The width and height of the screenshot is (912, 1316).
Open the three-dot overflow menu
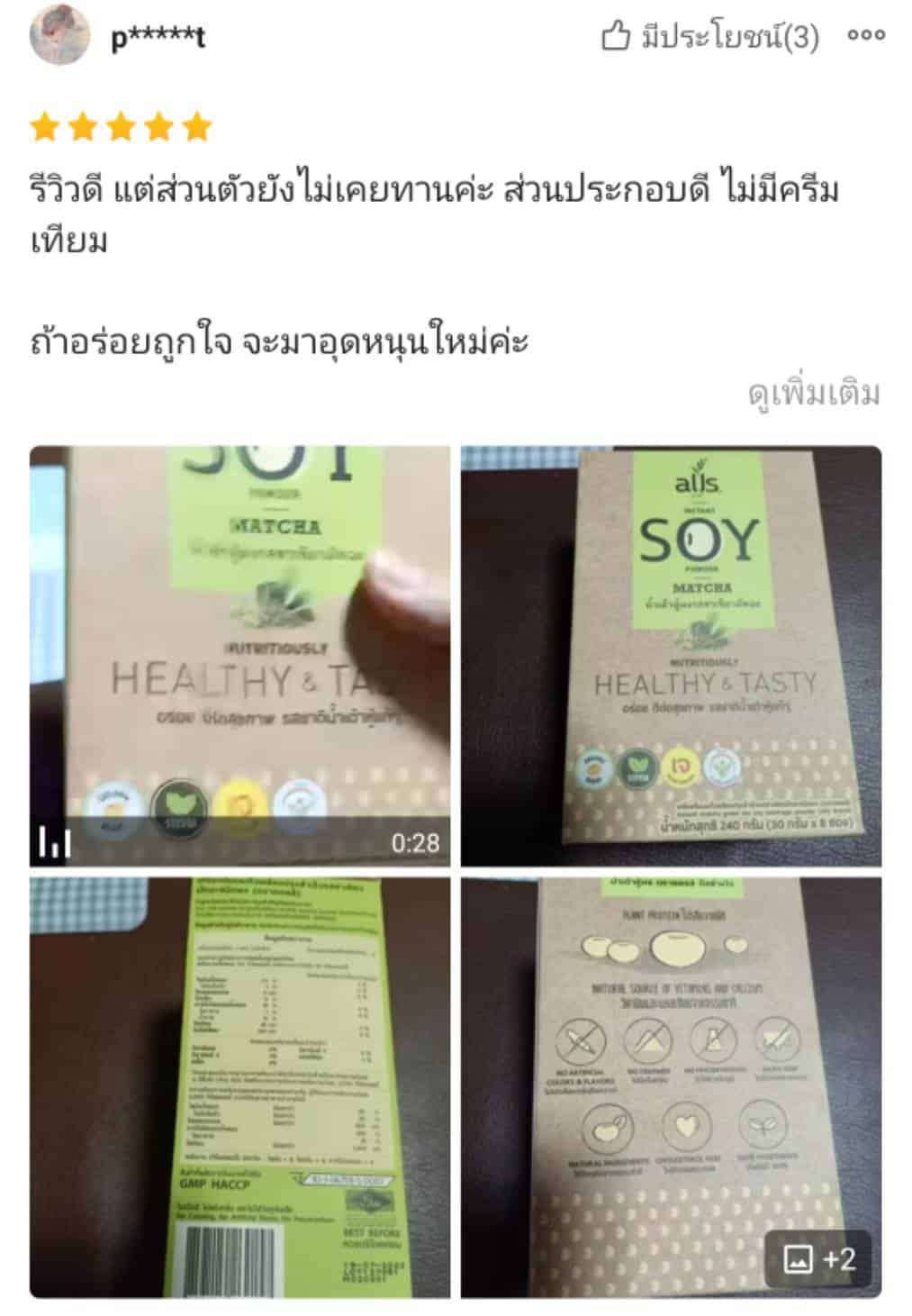(866, 36)
